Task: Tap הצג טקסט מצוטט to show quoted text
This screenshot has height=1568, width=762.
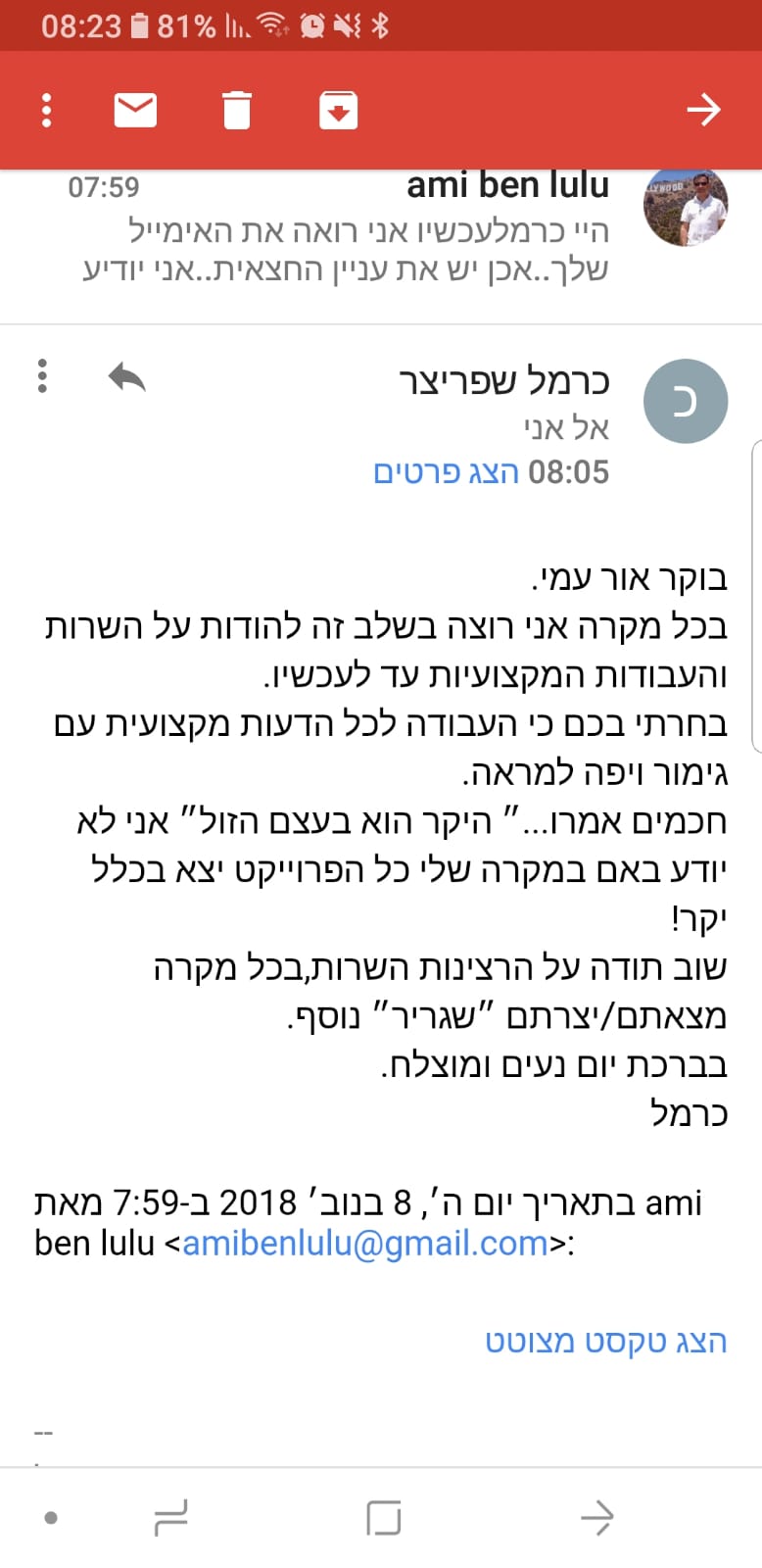Action: pos(606,1341)
